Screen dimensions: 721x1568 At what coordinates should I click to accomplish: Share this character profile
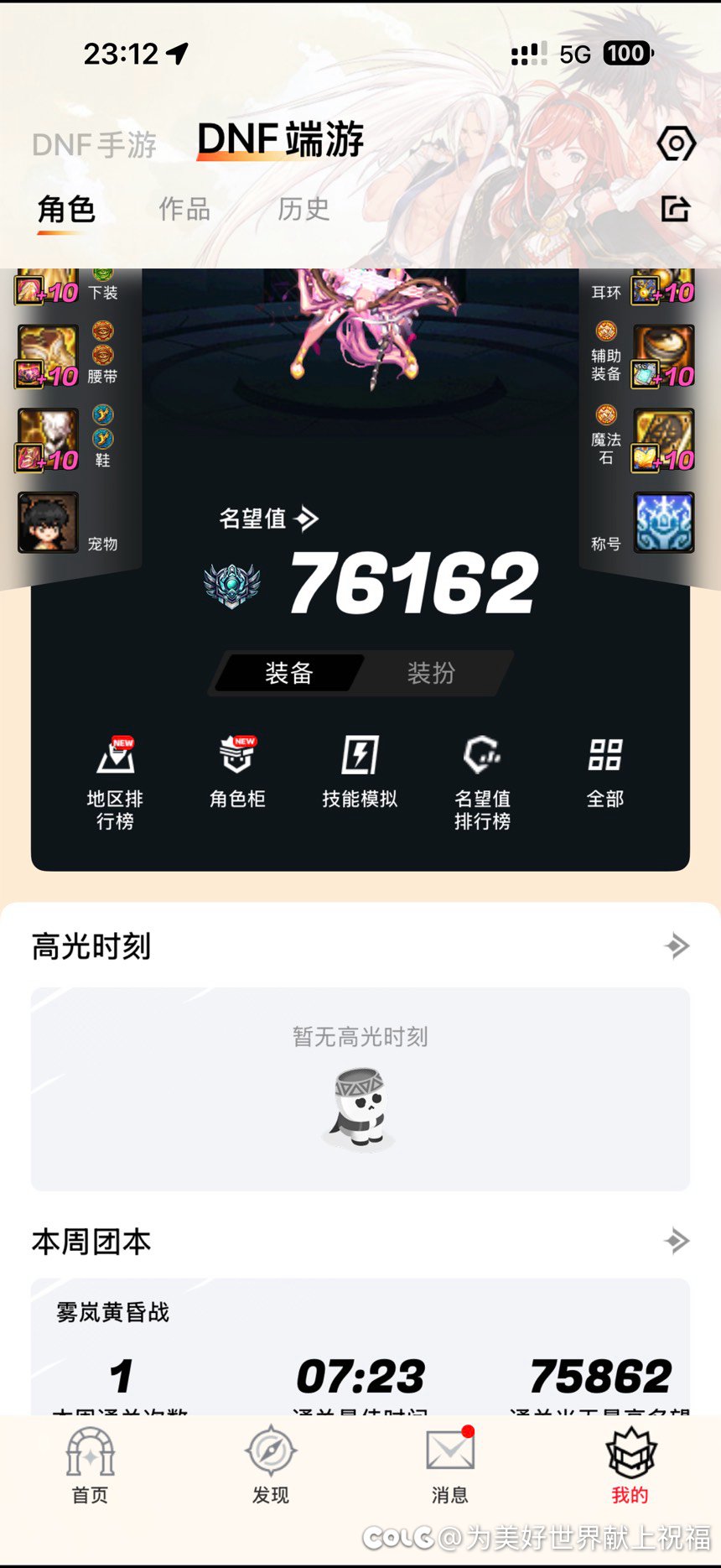pyautogui.click(x=675, y=209)
